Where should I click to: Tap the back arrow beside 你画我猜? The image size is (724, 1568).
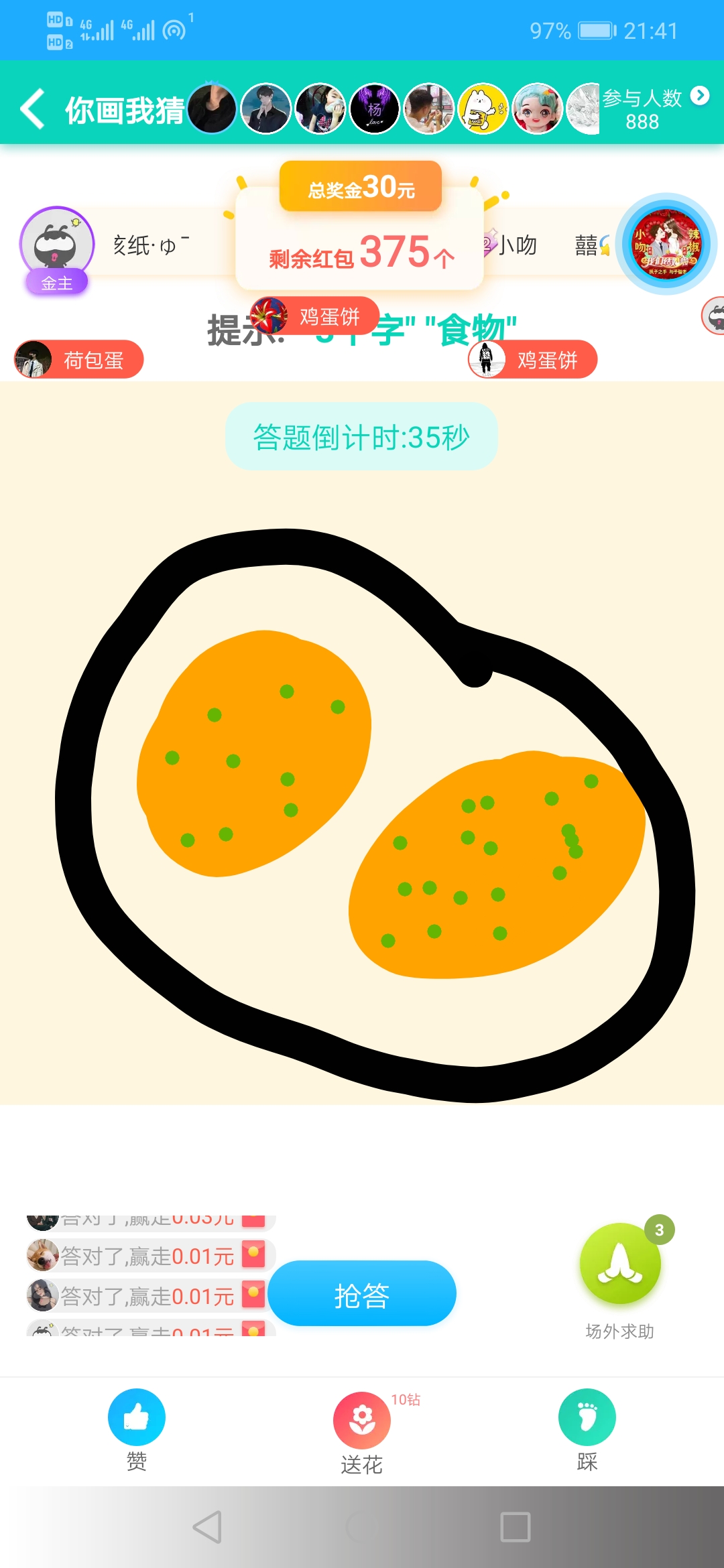(x=32, y=109)
